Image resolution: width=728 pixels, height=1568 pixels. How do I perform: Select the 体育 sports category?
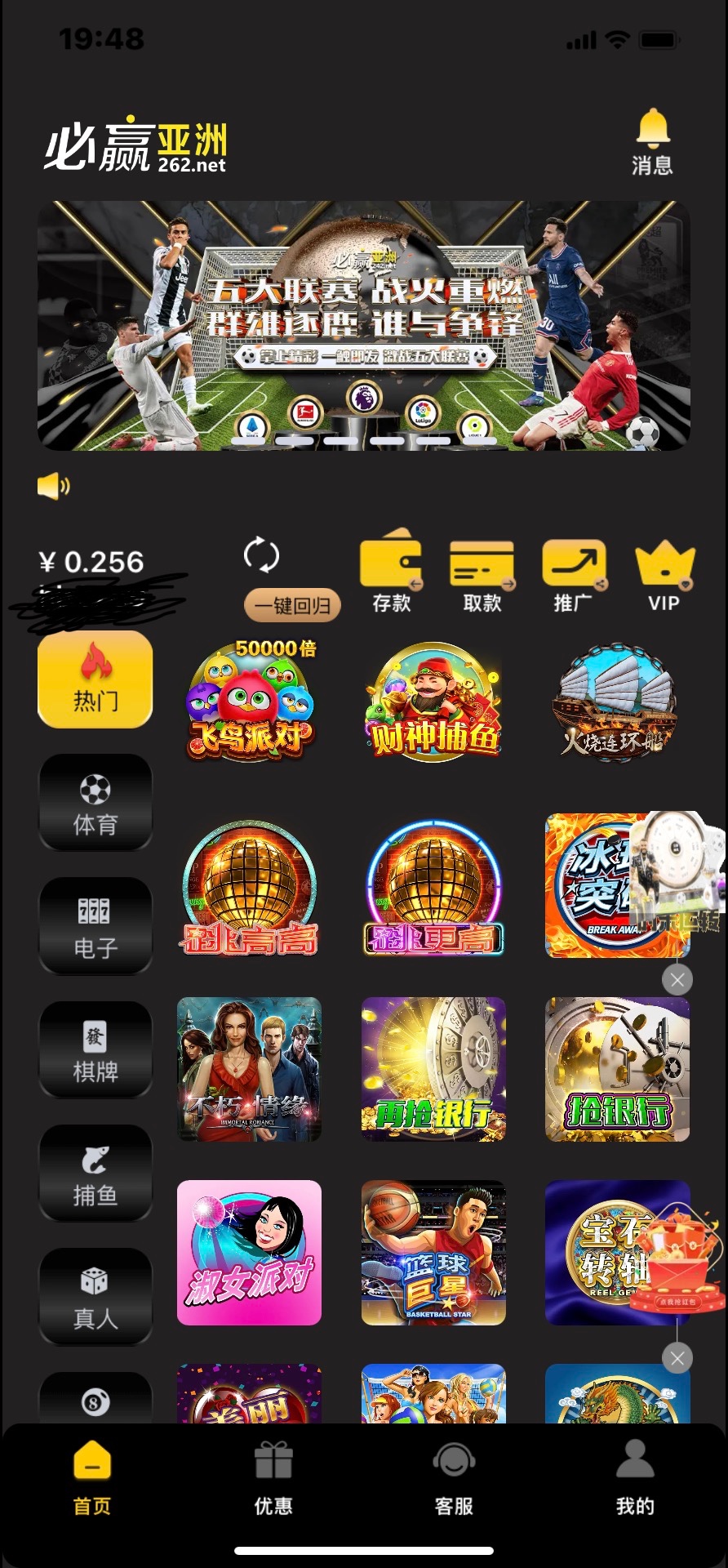coord(95,803)
